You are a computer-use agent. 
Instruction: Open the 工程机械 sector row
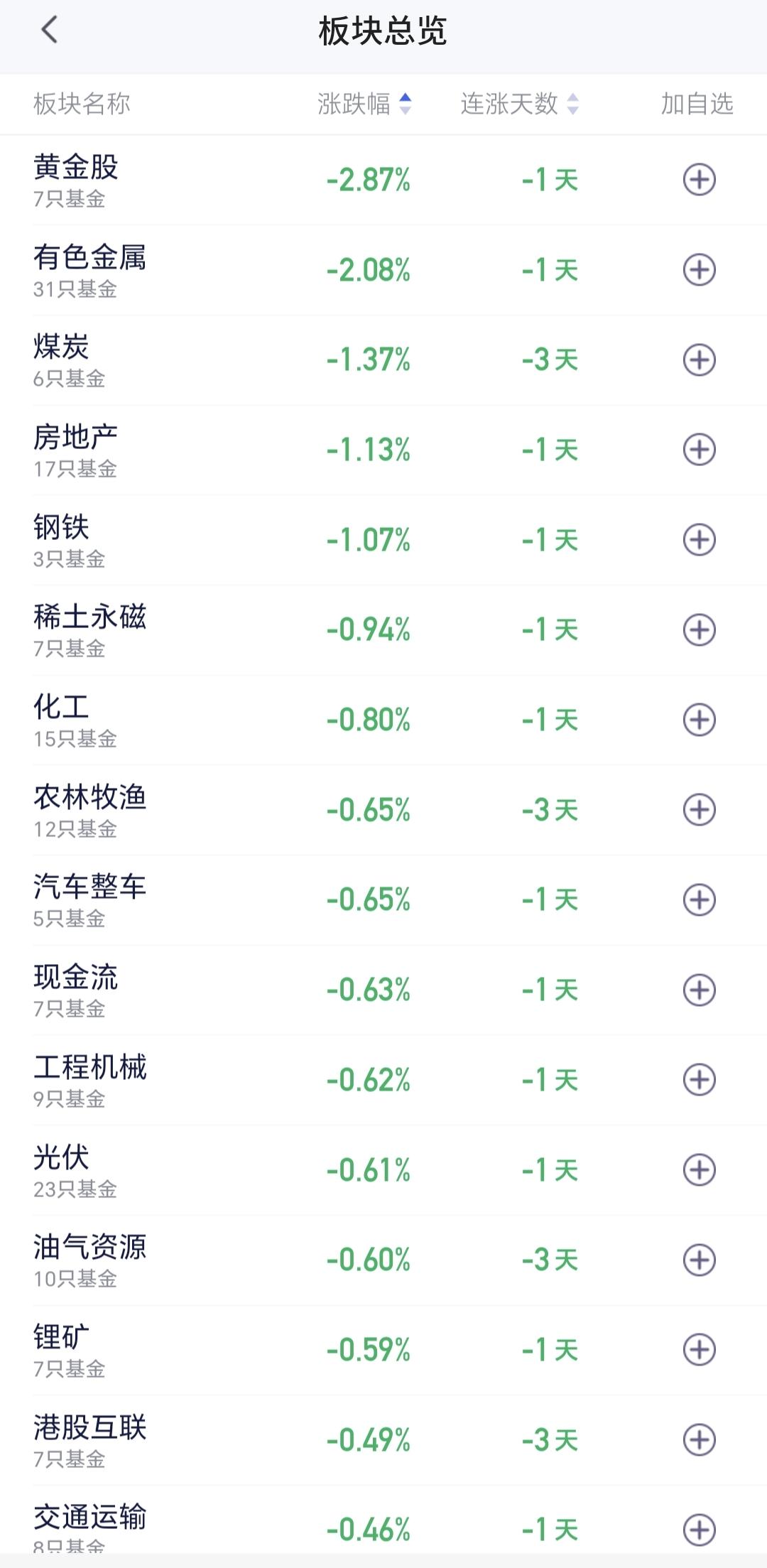point(383,1080)
